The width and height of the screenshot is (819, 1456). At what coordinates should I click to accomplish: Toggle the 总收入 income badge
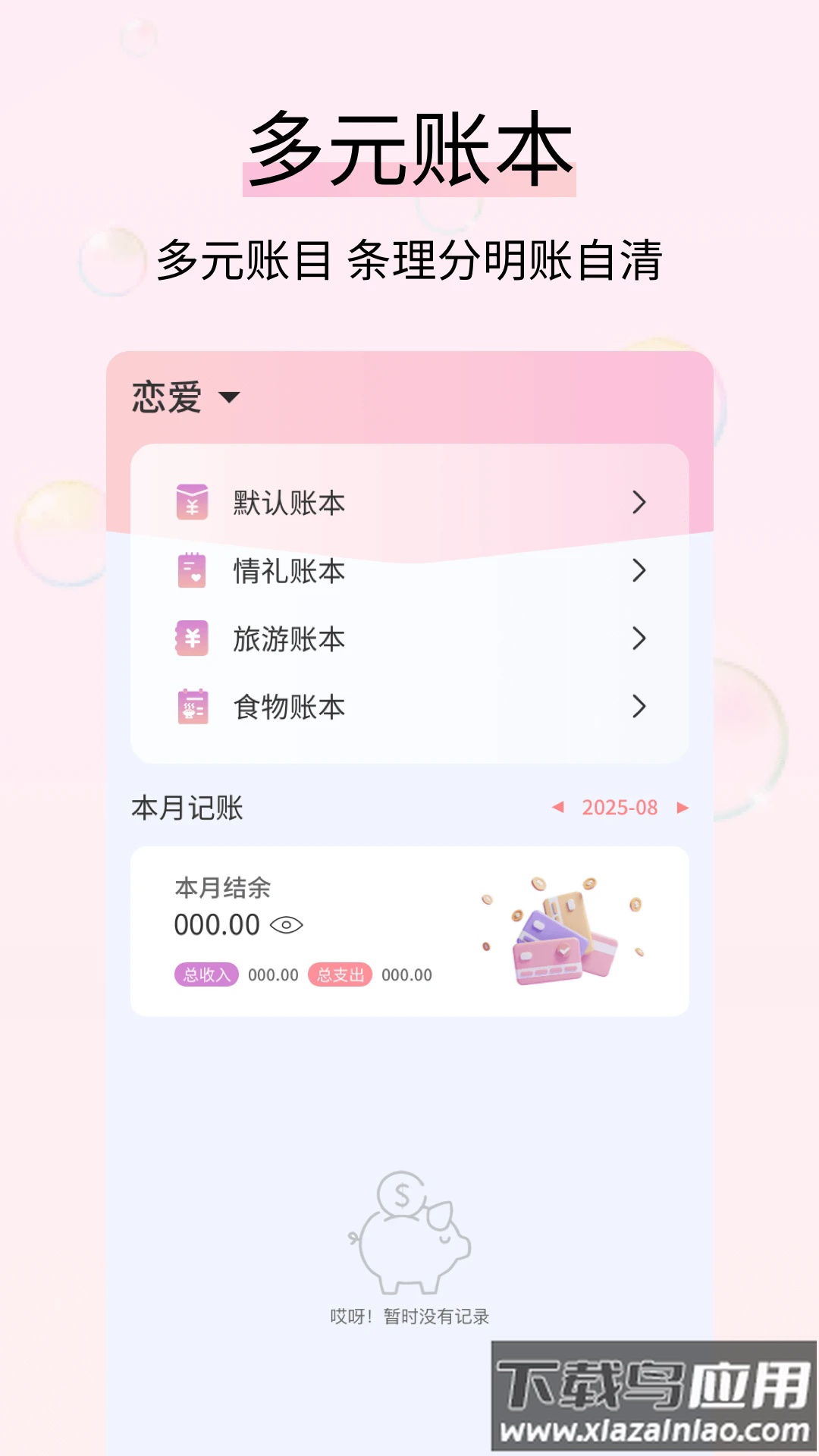click(206, 975)
